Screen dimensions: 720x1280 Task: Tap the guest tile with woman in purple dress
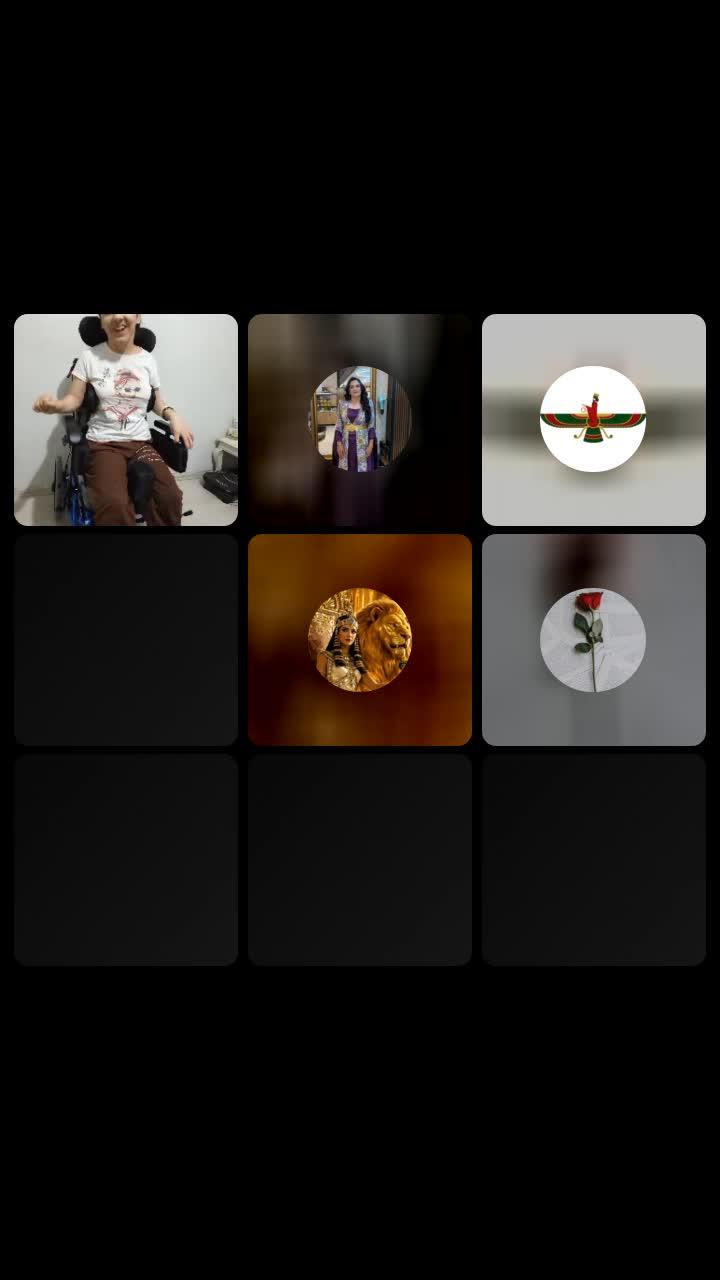coord(360,420)
